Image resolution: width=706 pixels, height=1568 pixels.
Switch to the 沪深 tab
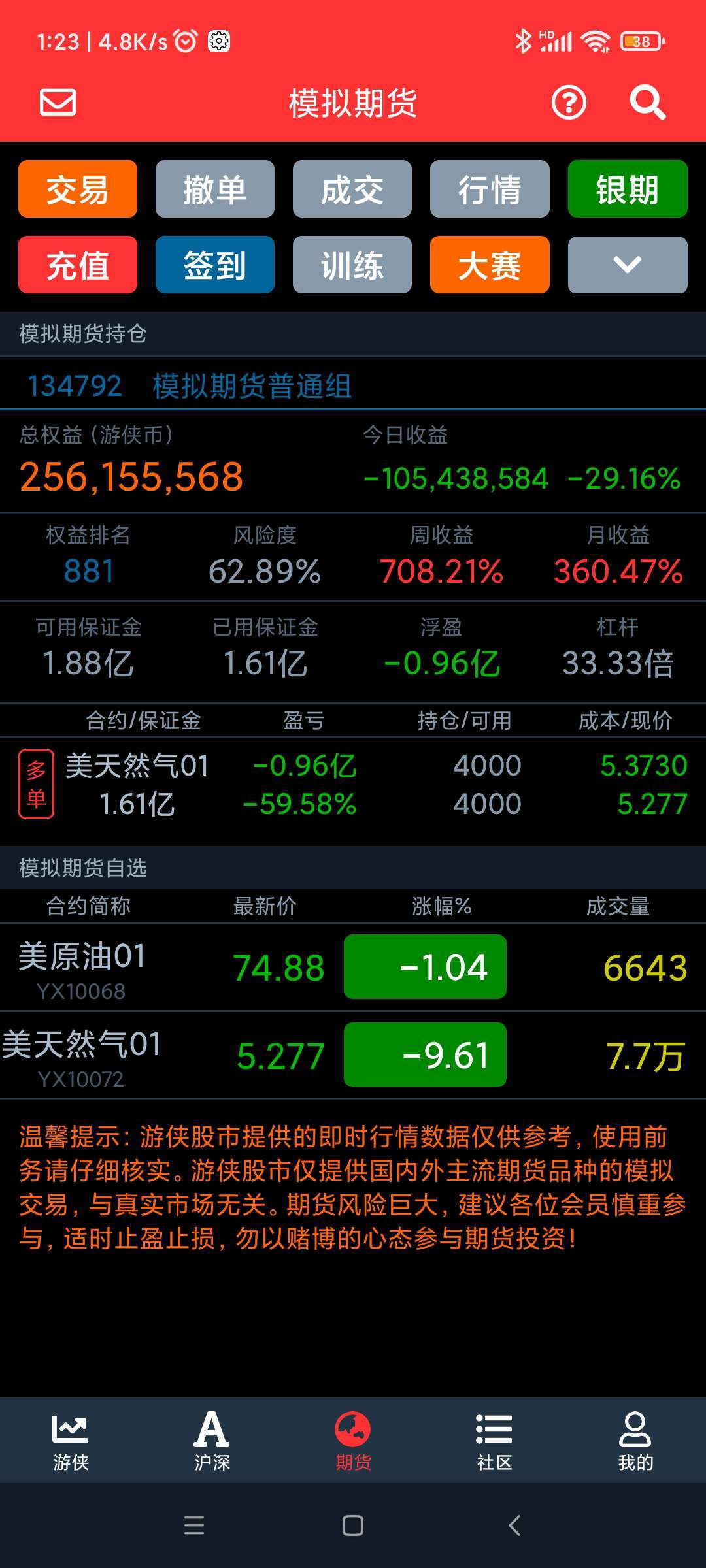click(212, 1441)
